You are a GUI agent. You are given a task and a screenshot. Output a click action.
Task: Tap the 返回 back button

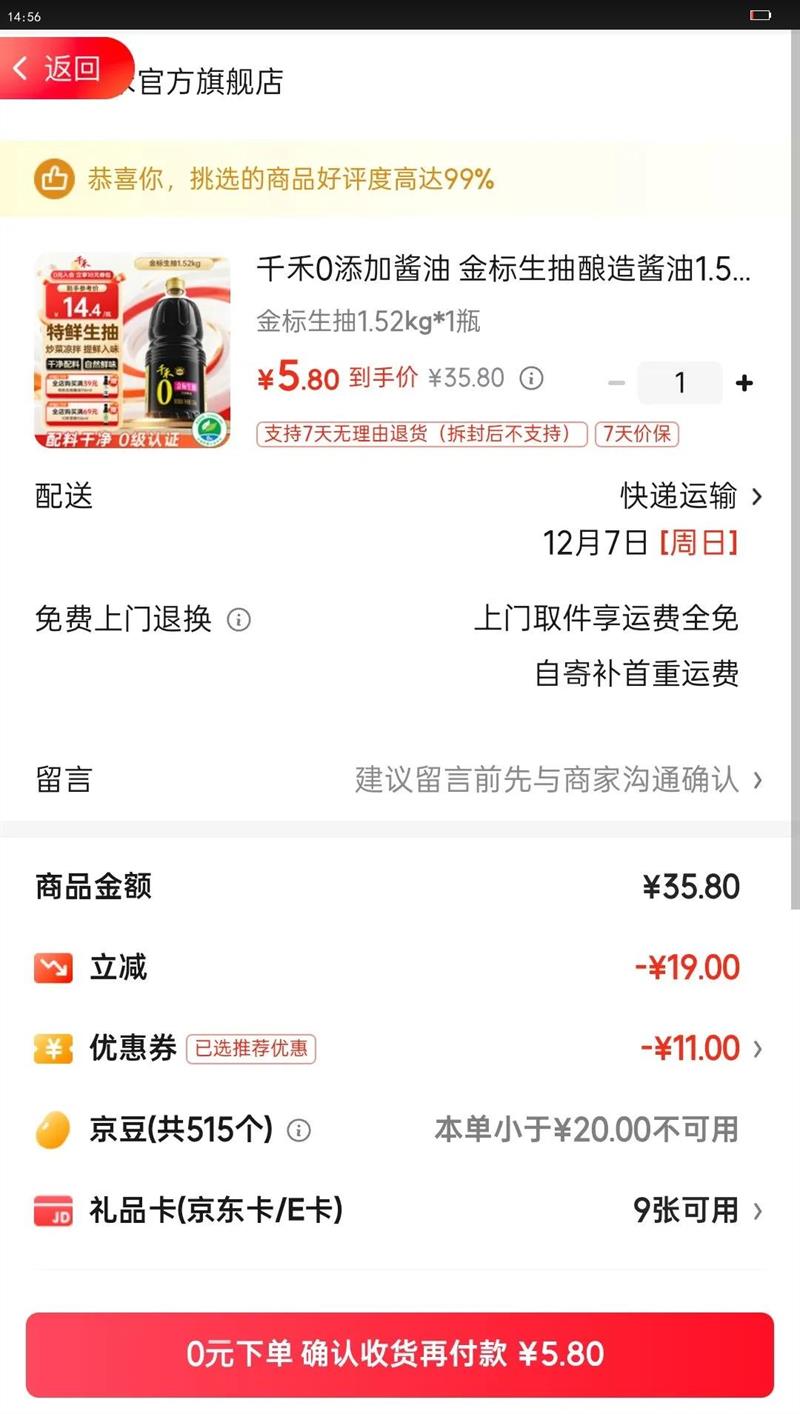60,68
